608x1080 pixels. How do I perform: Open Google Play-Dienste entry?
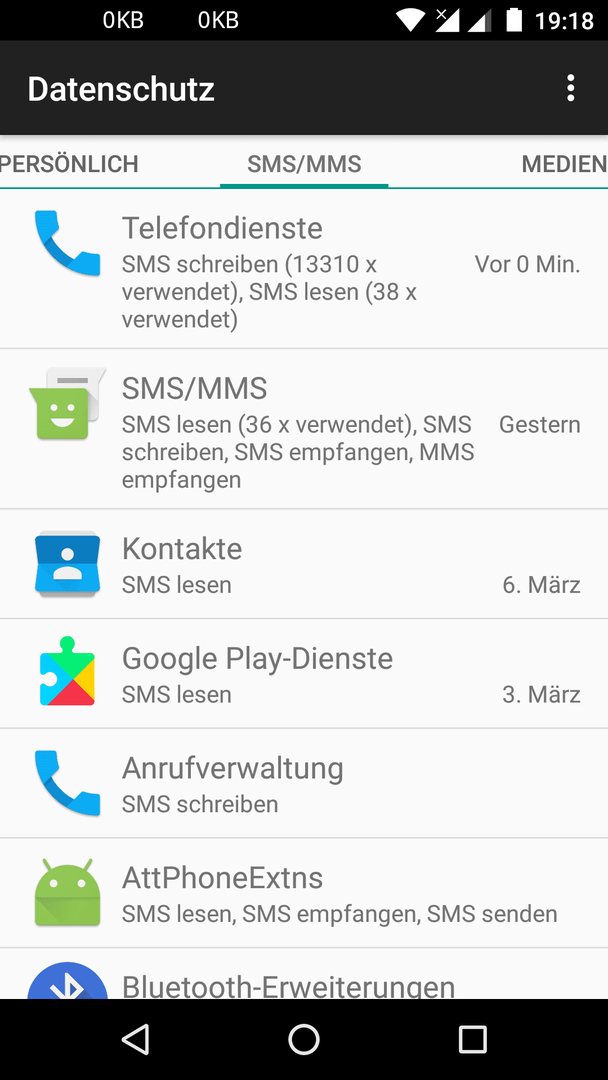[x=304, y=674]
